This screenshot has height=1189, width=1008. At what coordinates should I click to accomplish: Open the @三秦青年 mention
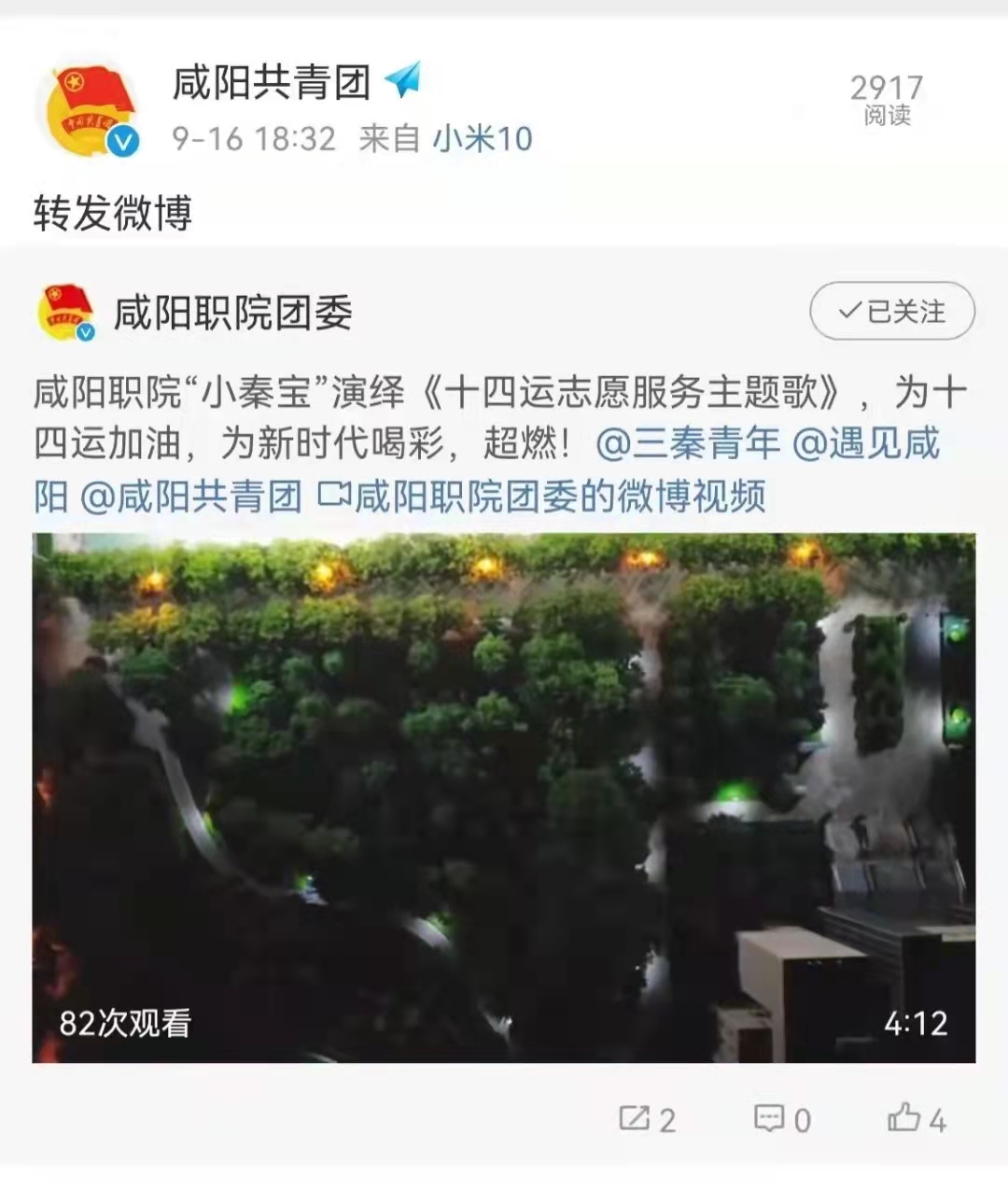(x=687, y=443)
